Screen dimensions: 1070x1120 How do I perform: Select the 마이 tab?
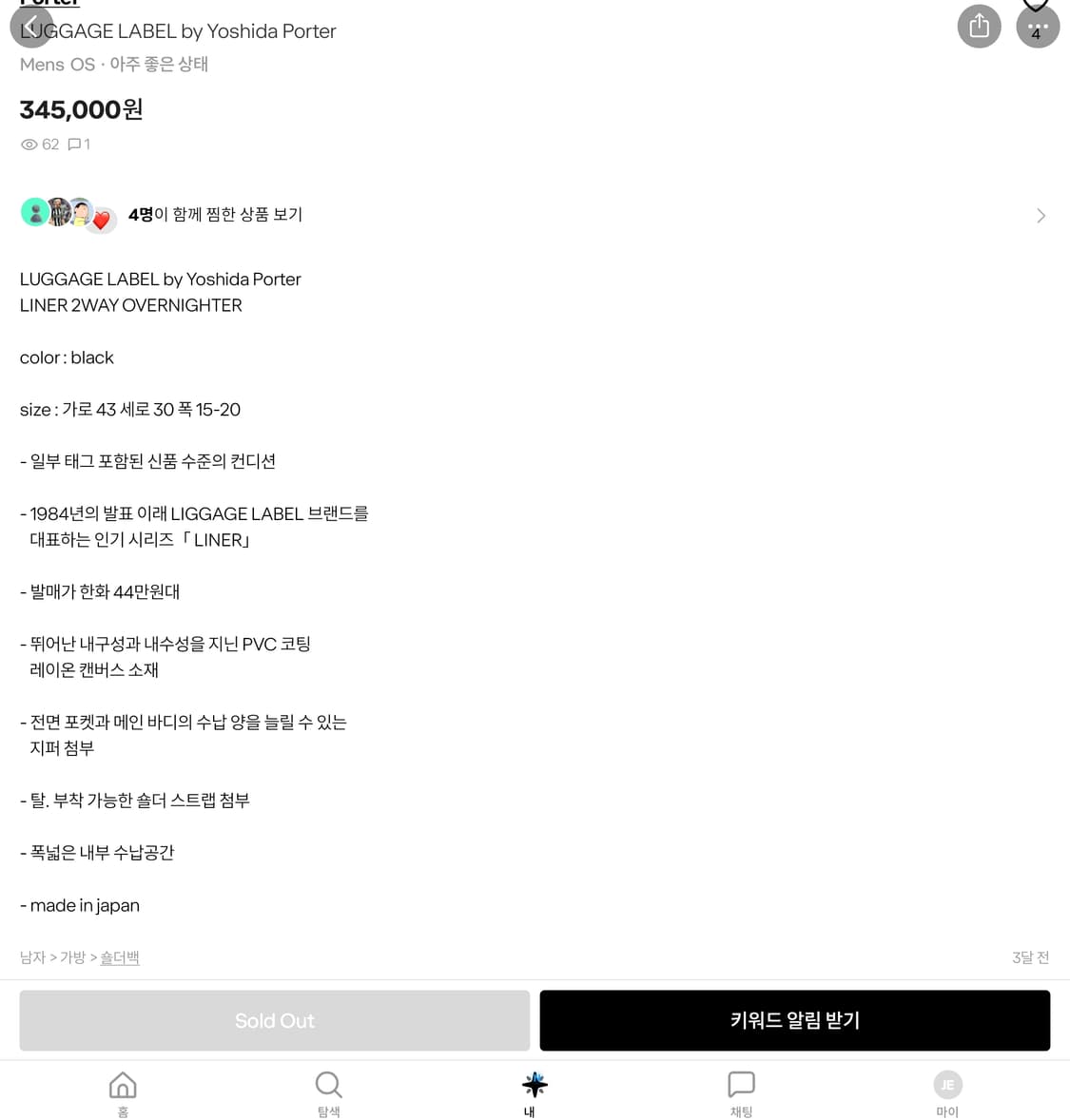click(x=947, y=1093)
